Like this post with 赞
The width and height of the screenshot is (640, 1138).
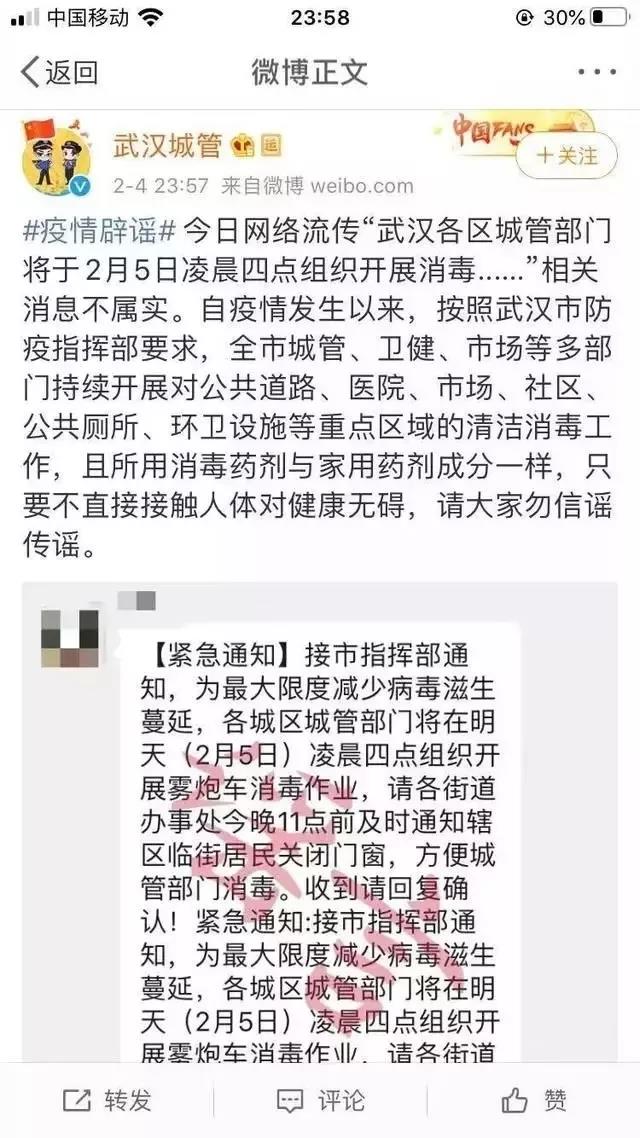tap(534, 1100)
